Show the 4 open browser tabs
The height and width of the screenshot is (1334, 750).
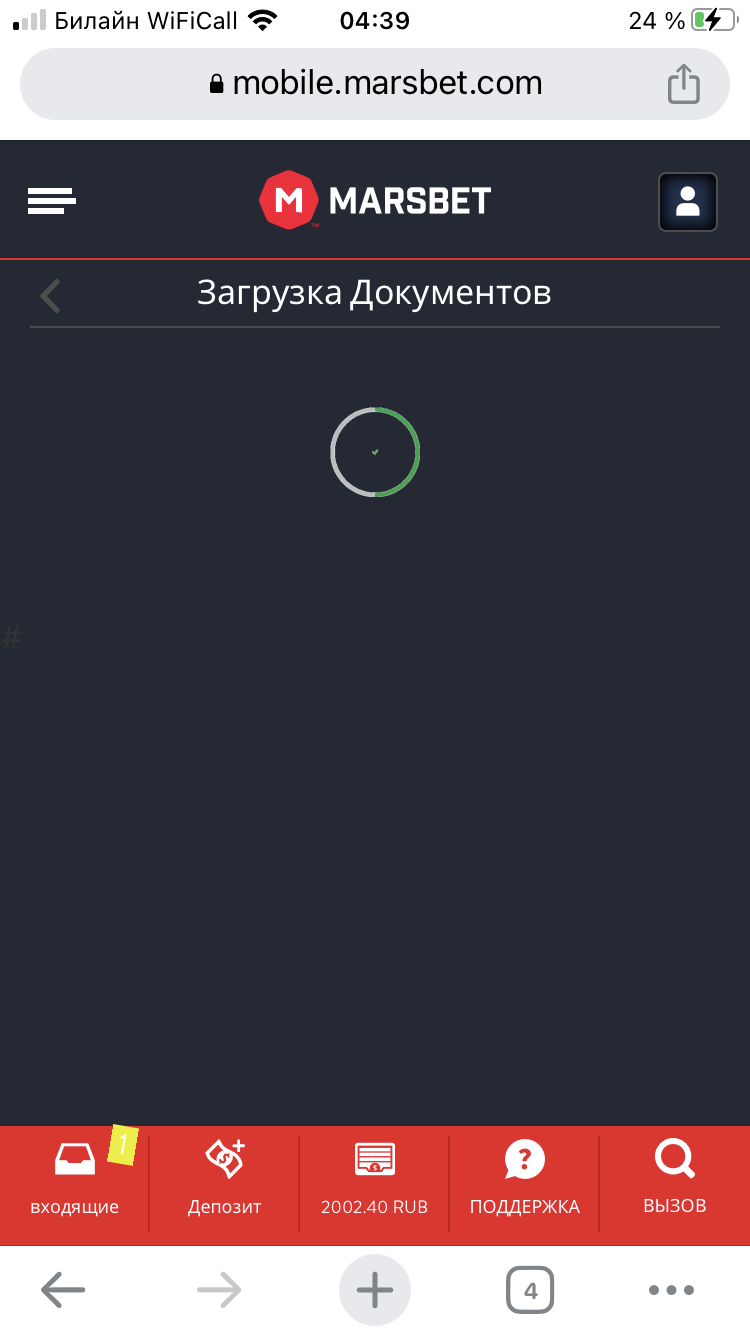[530, 1291]
